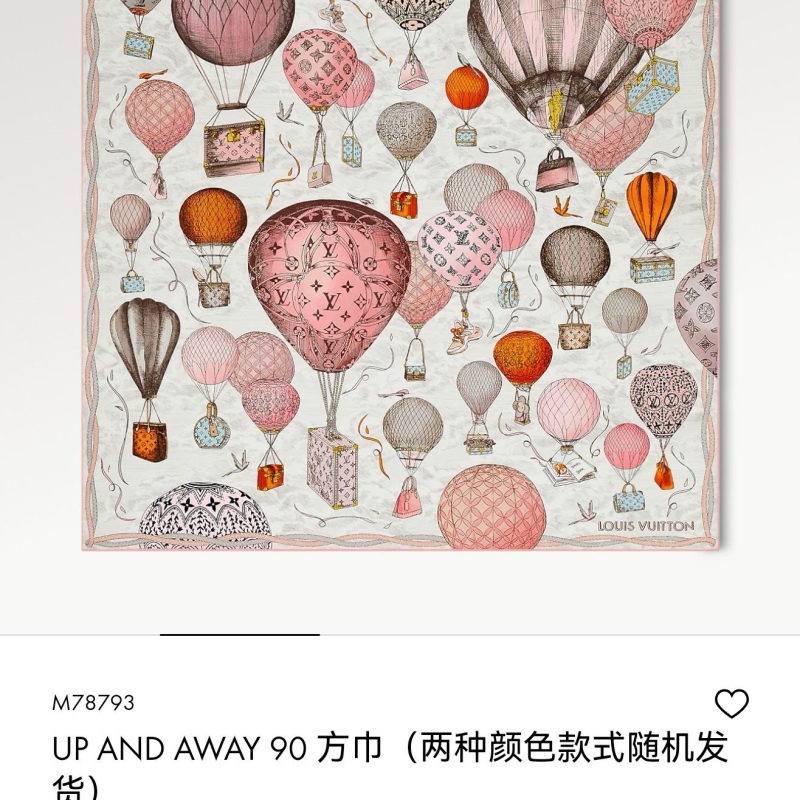Add the Up and Away scarf to wishlist
The width and height of the screenshot is (800, 800).
[x=732, y=704]
